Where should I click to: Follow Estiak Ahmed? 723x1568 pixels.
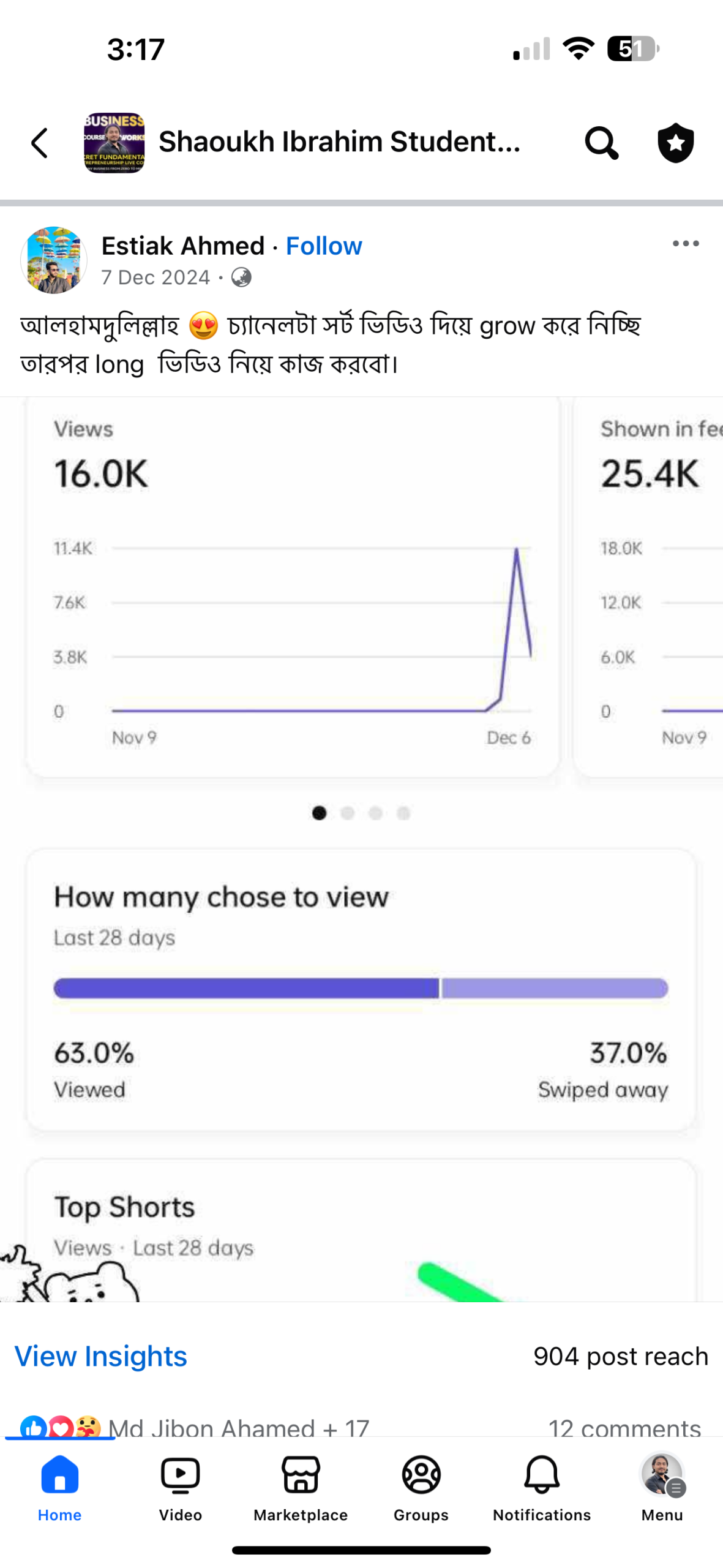click(324, 246)
